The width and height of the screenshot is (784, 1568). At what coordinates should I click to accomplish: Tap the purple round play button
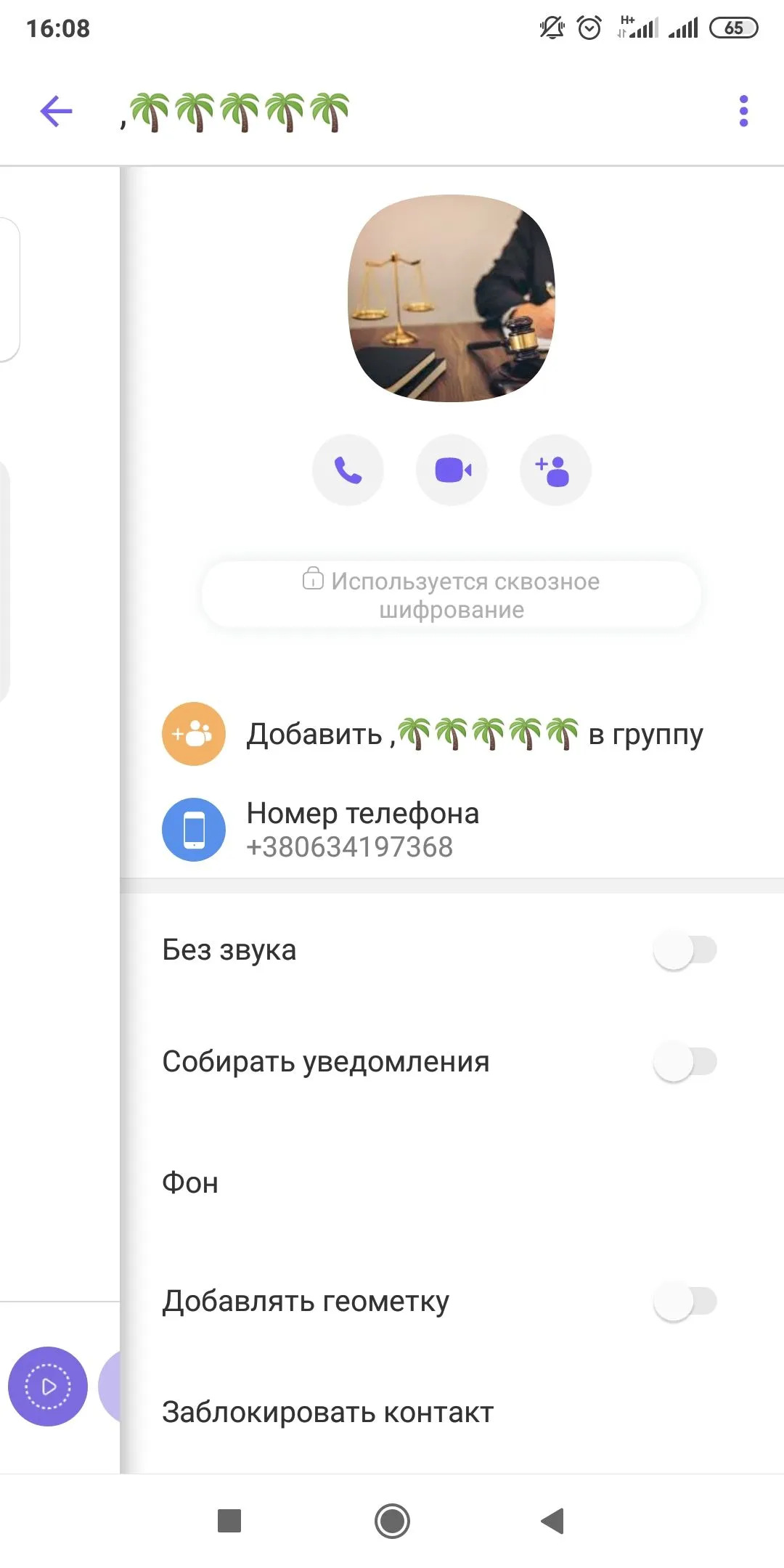pos(48,1387)
